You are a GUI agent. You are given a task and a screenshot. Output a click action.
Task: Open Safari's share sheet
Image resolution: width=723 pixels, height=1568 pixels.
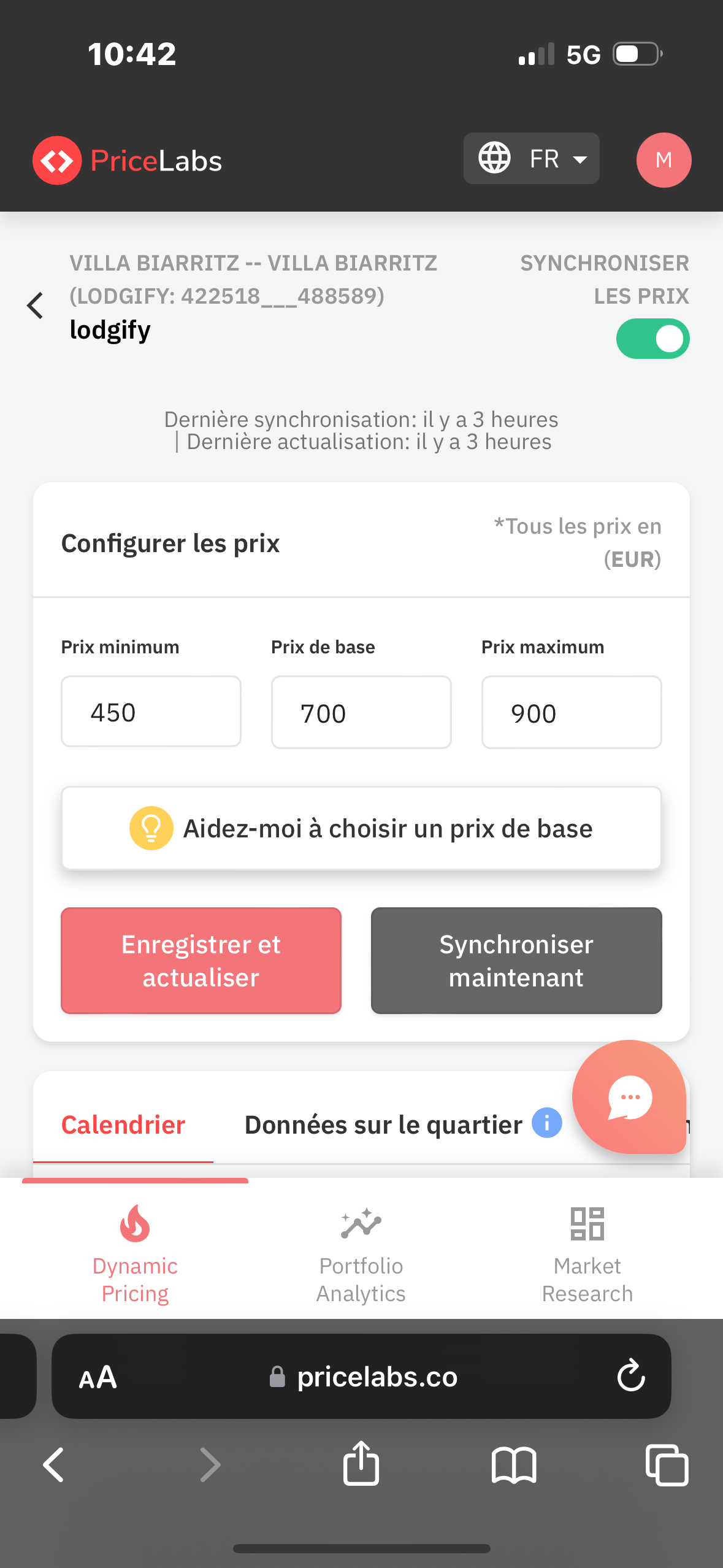click(361, 1464)
